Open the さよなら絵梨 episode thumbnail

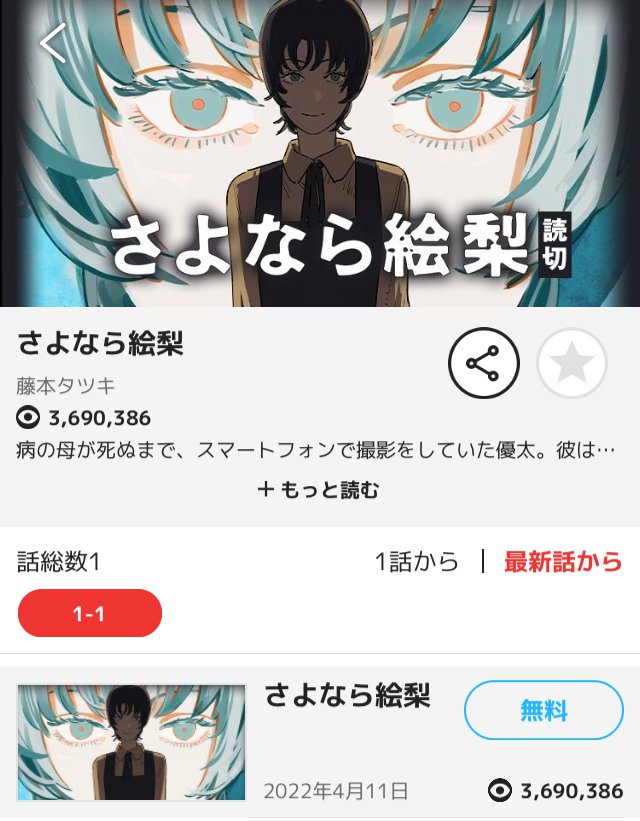(131, 742)
